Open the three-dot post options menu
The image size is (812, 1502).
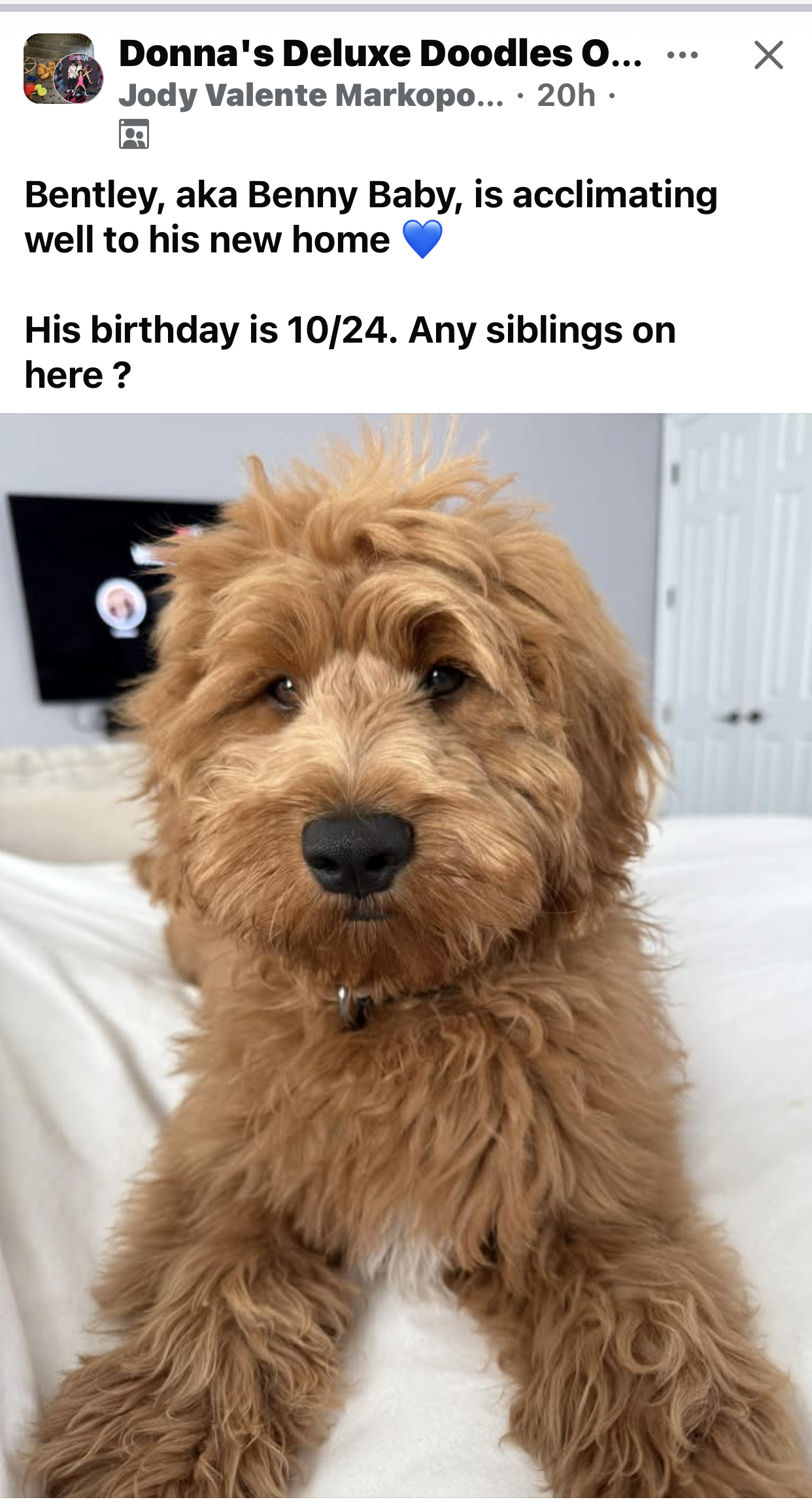click(682, 55)
